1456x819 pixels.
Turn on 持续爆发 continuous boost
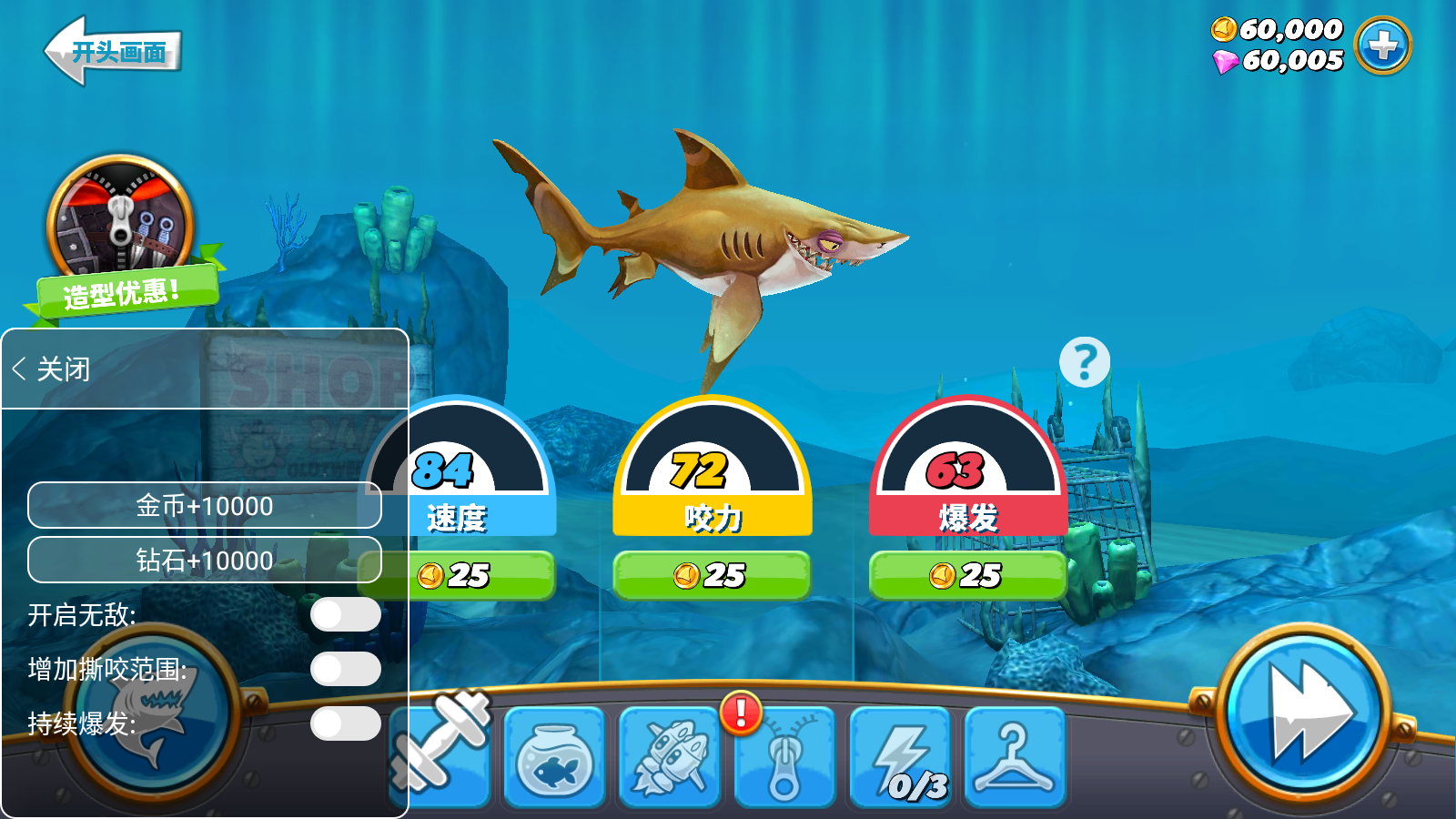(345, 724)
